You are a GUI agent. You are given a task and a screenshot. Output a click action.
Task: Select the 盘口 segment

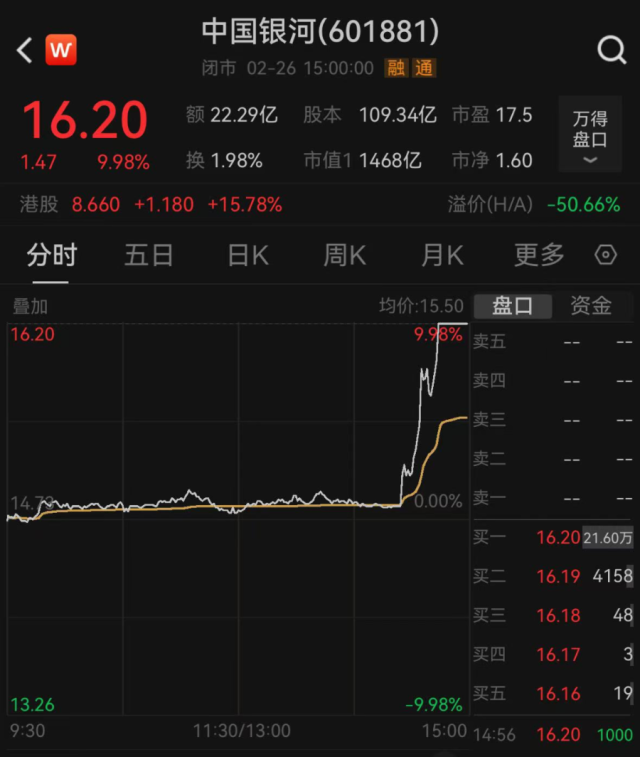[x=513, y=306]
